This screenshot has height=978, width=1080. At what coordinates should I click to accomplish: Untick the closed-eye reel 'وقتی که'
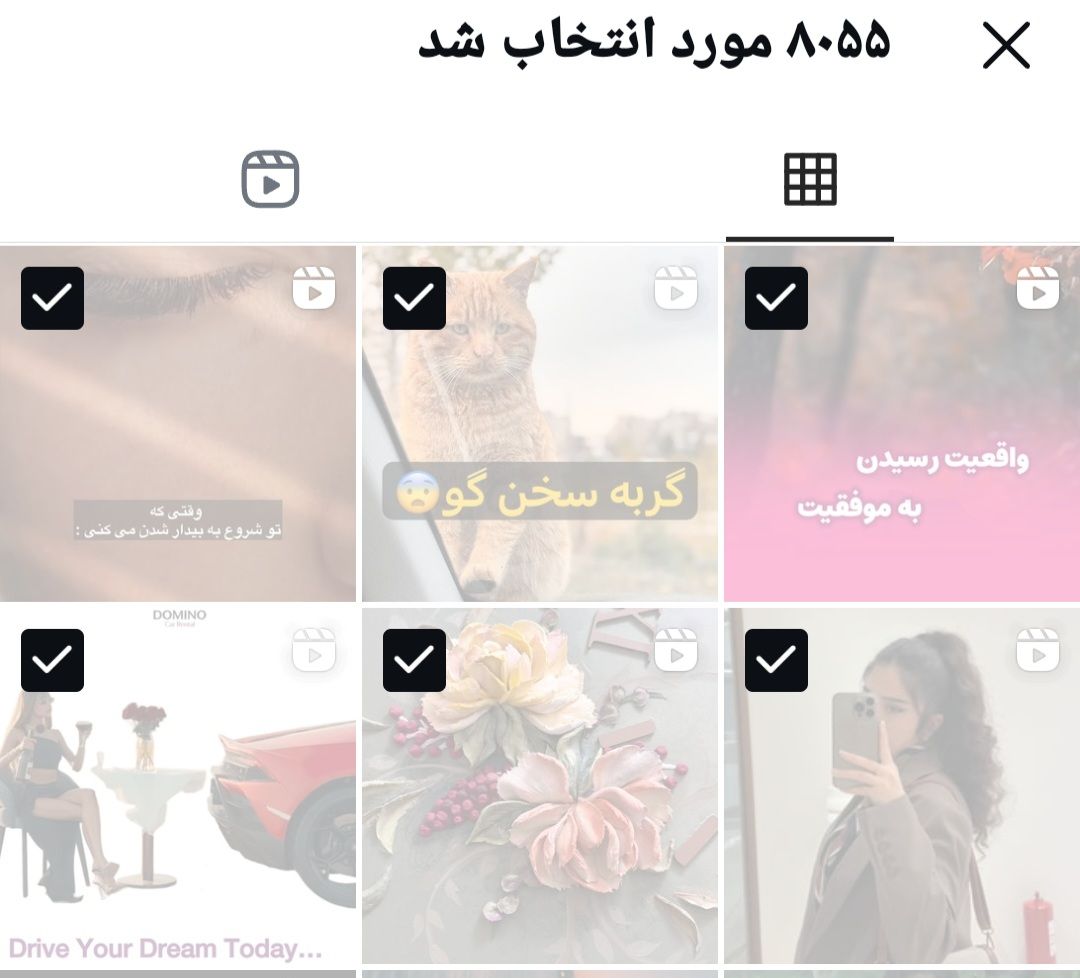(52, 298)
